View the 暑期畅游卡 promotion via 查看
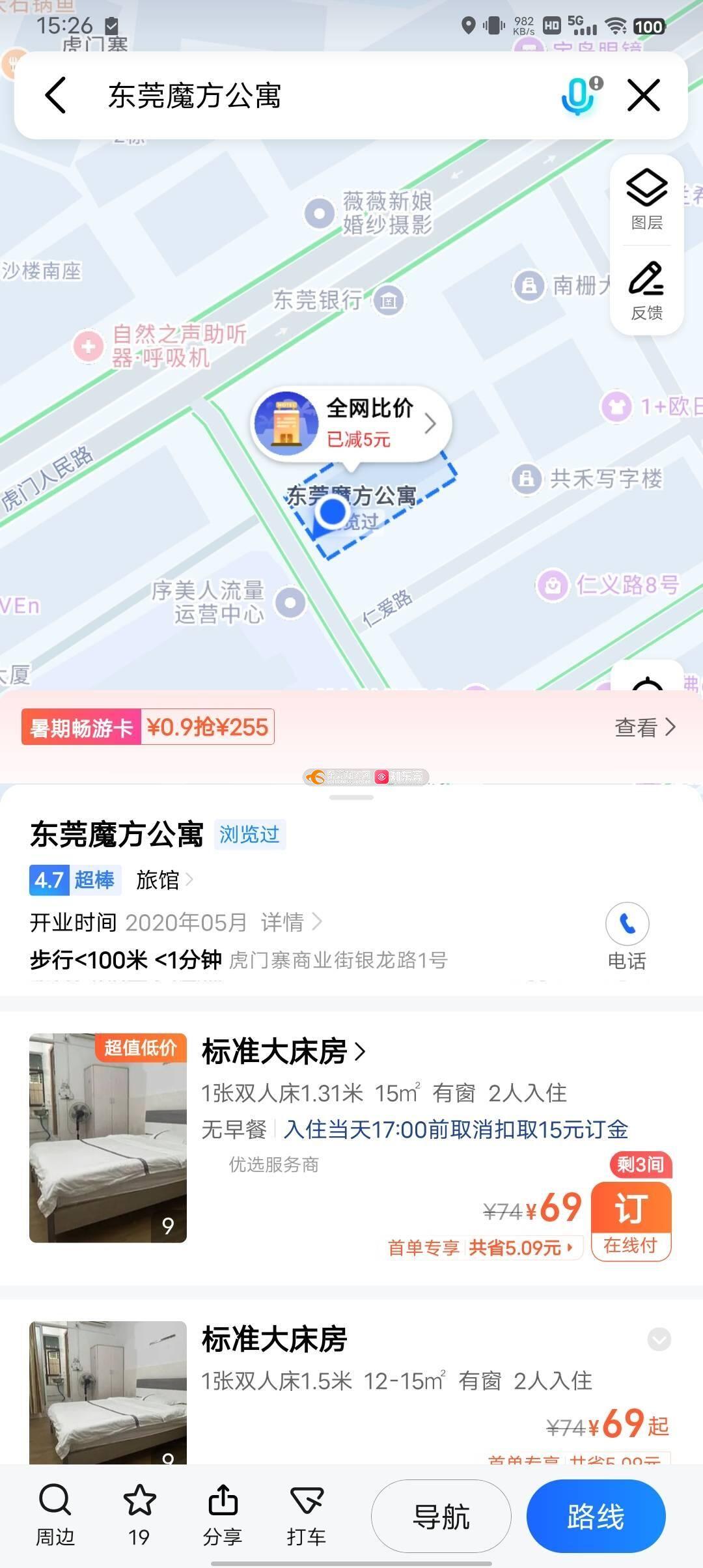Viewport: 703px width, 1568px height. coord(644,727)
